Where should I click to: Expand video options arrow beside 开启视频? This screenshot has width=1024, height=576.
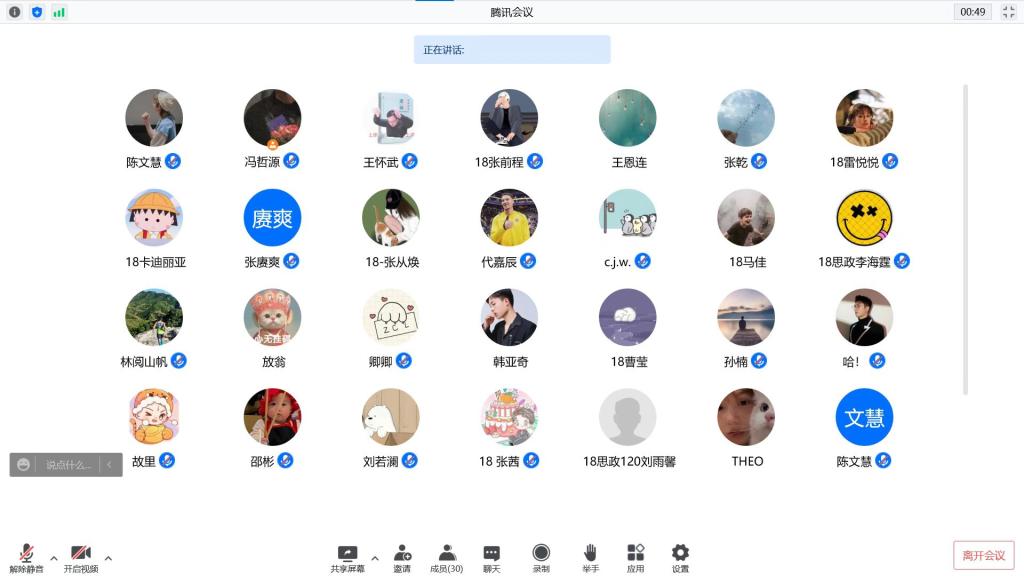pyautogui.click(x=108, y=558)
